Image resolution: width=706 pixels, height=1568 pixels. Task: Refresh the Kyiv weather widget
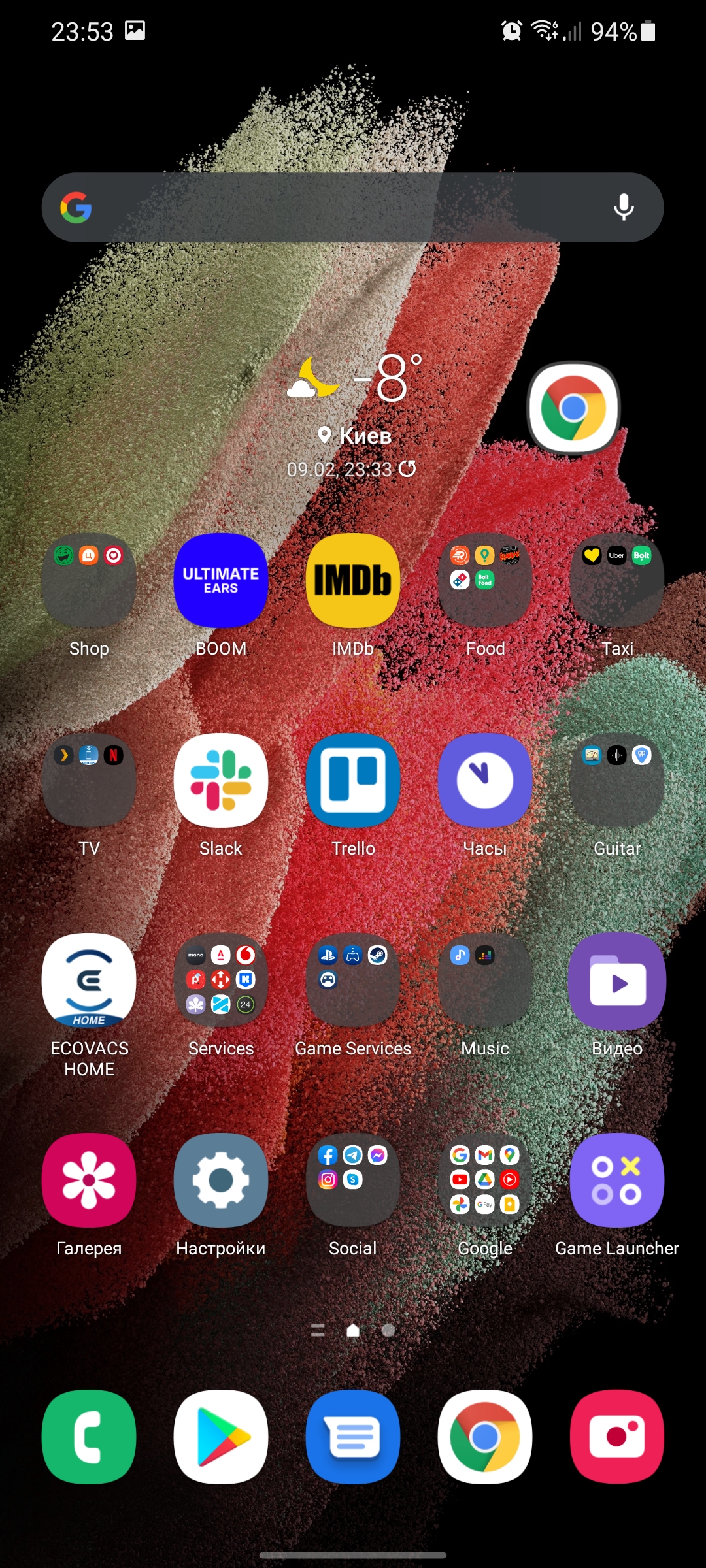407,468
